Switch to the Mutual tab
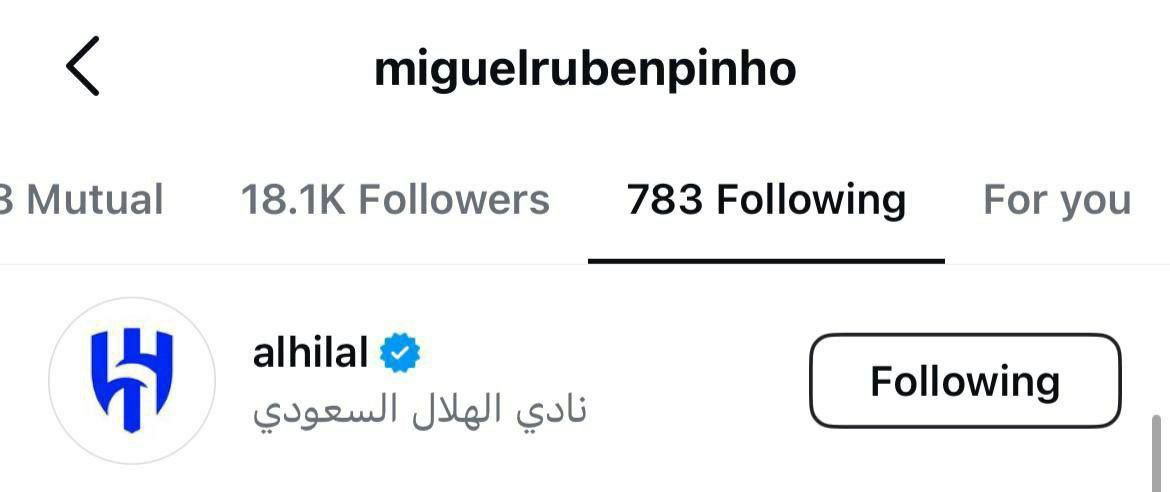 (x=85, y=200)
